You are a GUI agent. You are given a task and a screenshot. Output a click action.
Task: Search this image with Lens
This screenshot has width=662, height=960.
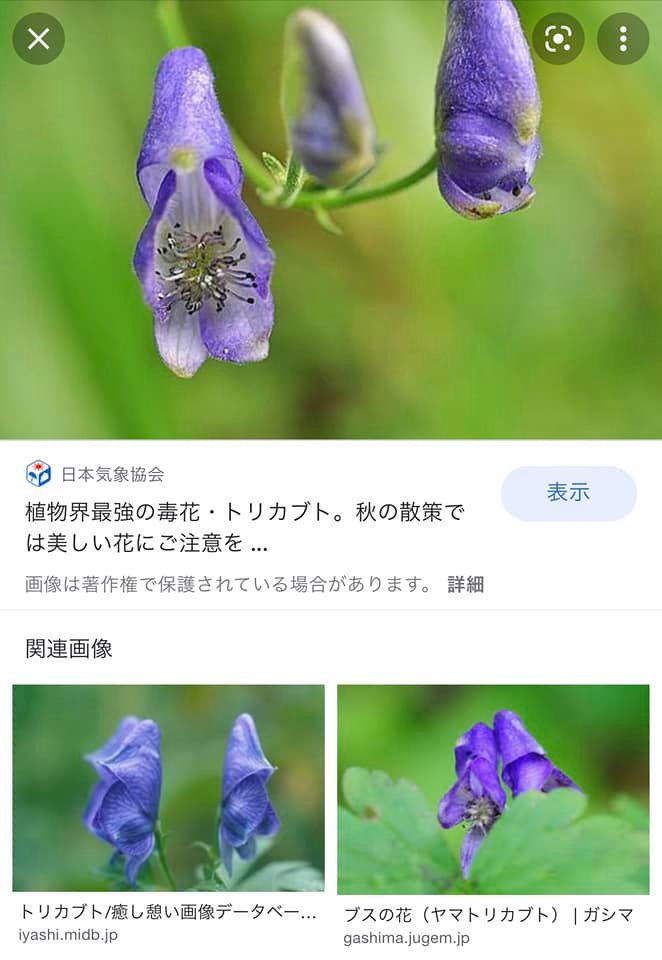tap(558, 39)
